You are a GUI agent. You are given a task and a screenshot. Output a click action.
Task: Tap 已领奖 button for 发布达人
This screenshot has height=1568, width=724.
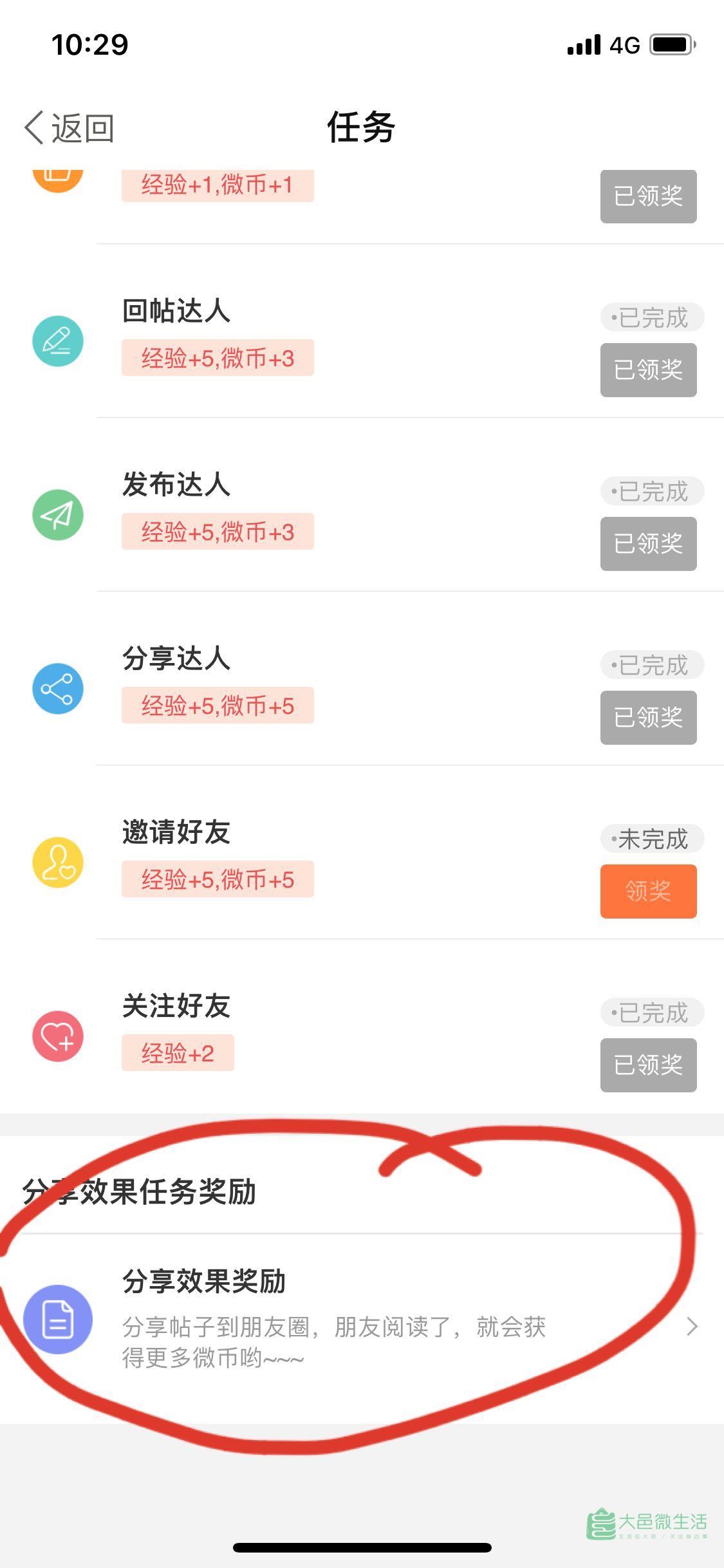coord(648,544)
